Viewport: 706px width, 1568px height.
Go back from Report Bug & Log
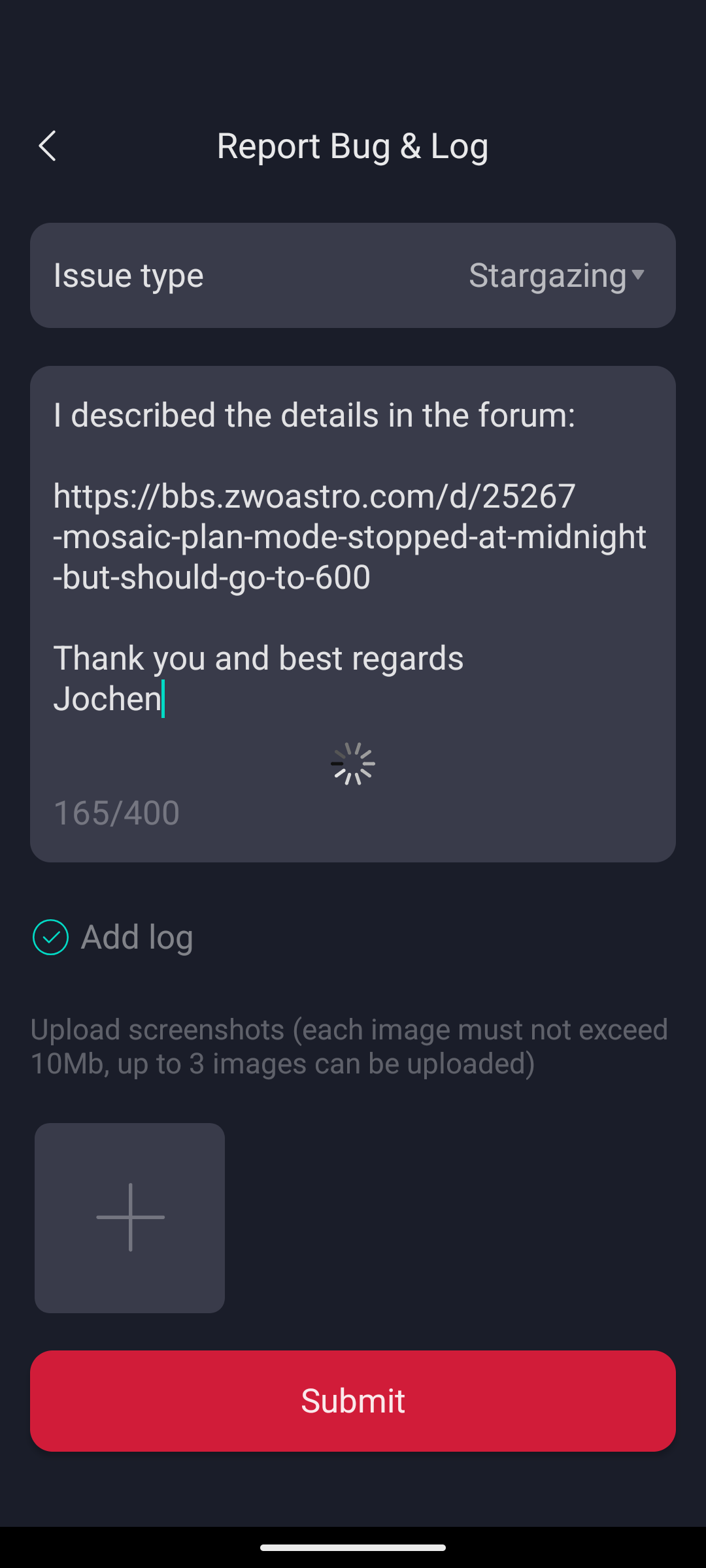(48, 146)
